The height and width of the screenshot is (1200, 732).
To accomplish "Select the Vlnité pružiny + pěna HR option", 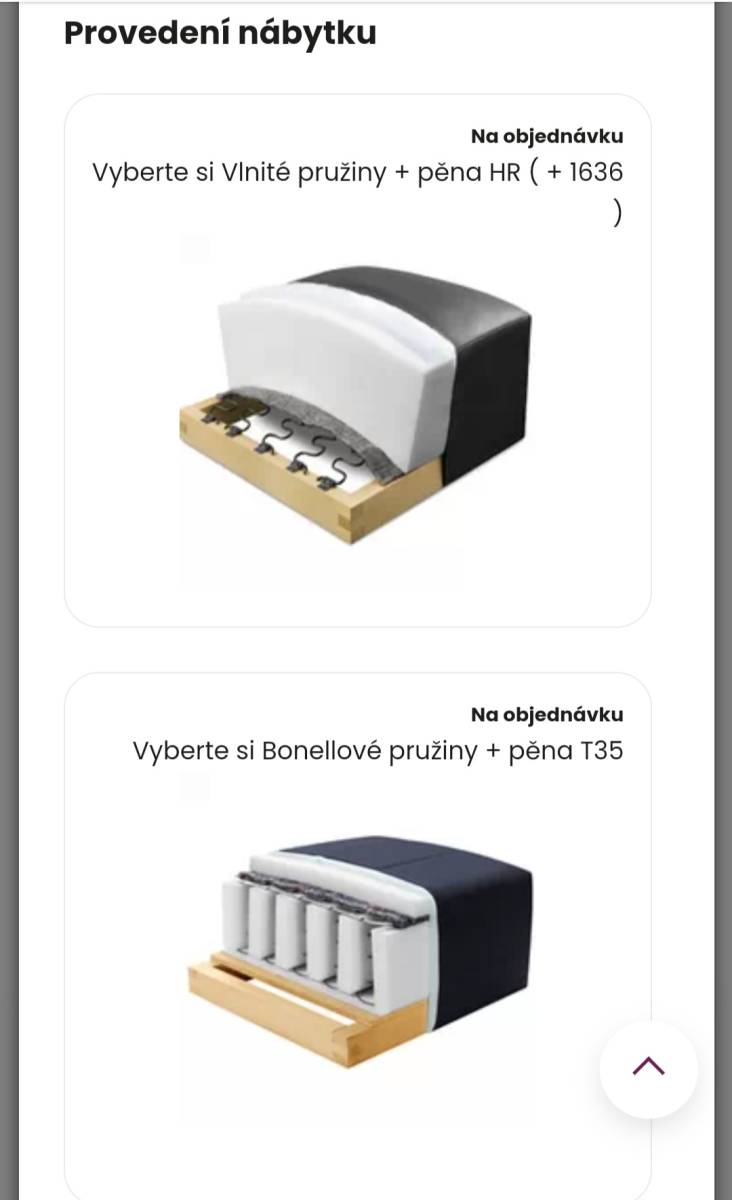I will (x=357, y=360).
